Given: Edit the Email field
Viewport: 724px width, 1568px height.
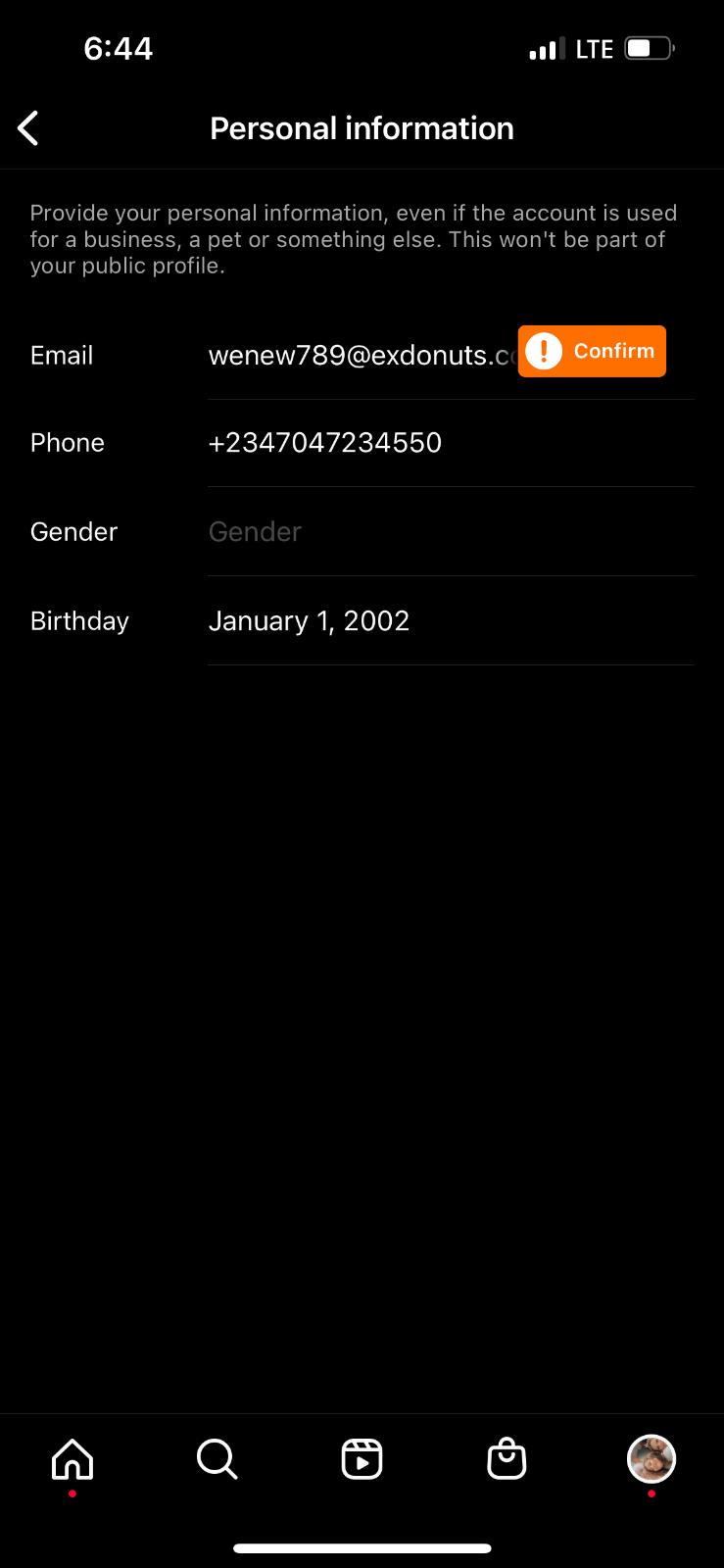Looking at the screenshot, I should [x=361, y=356].
